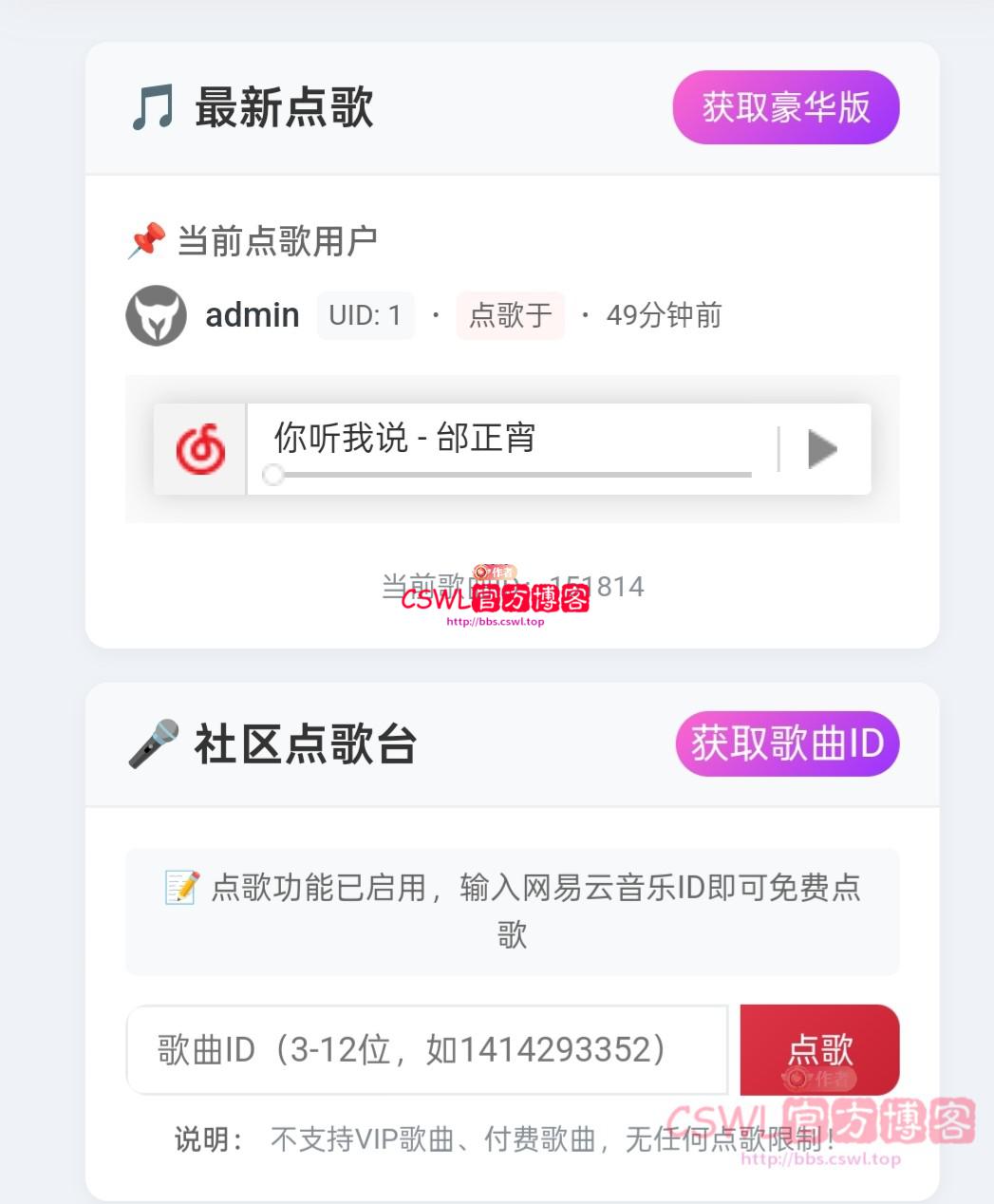Open the http://bbs.cswl.top link

pyautogui.click(x=496, y=623)
